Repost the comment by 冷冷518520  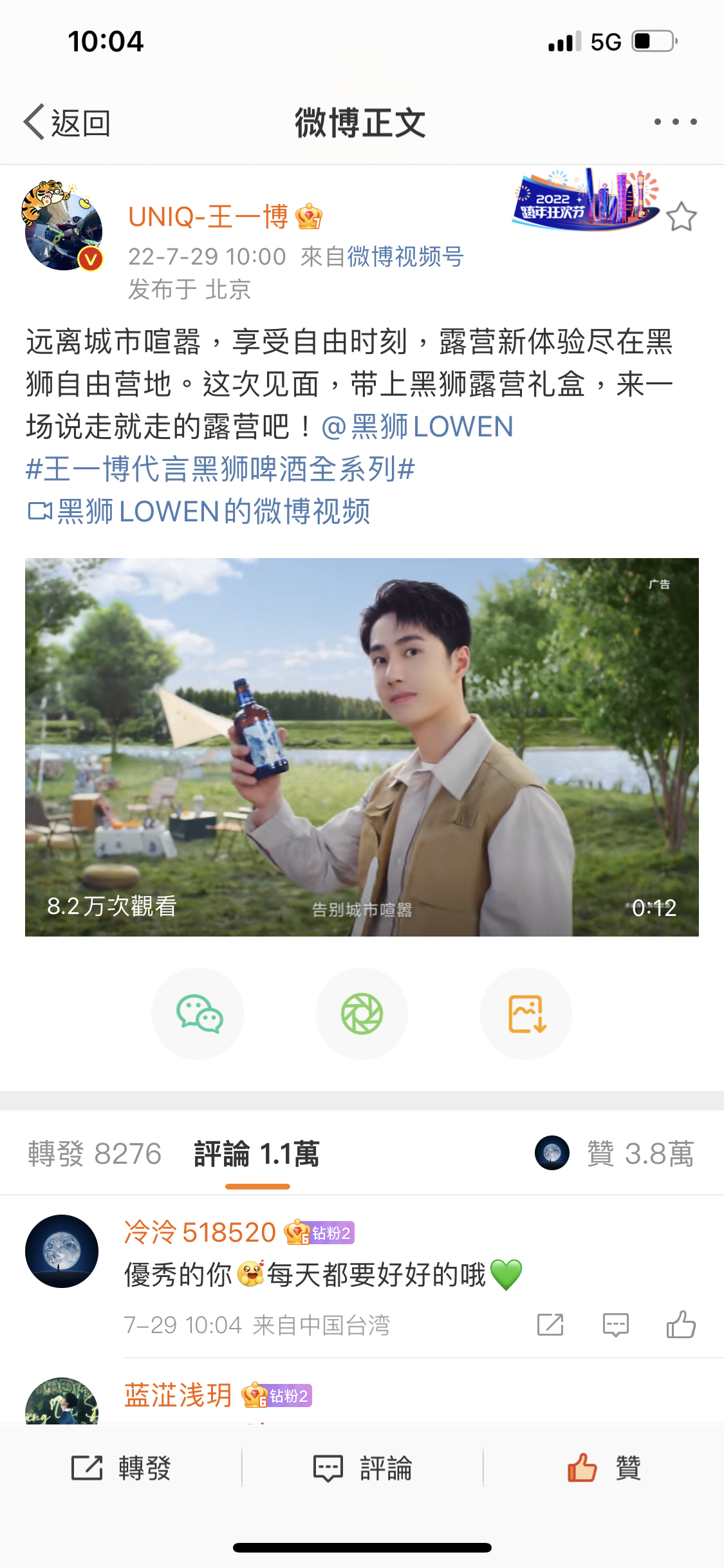coord(550,1325)
